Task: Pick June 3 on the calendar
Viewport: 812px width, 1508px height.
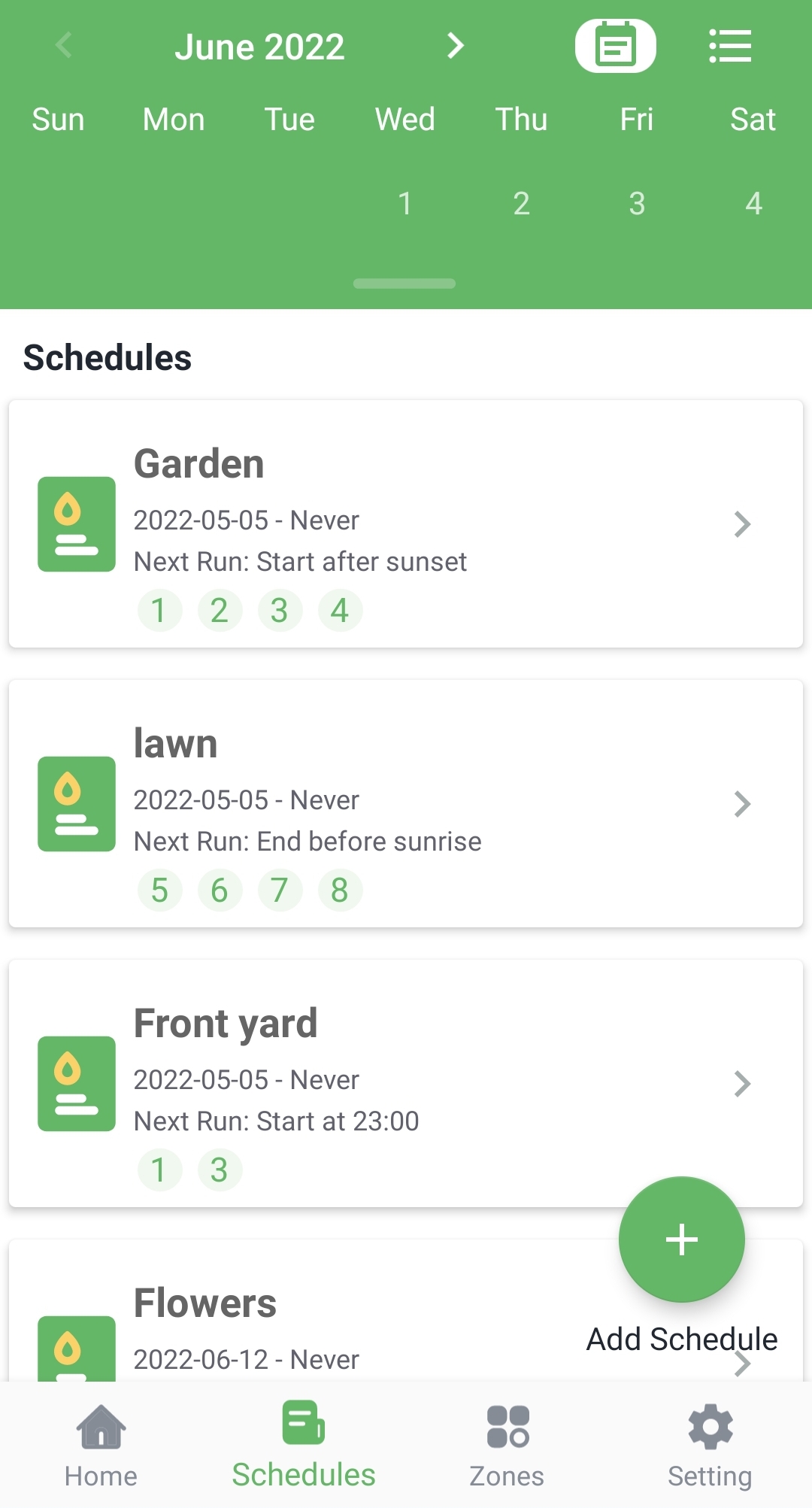Action: (637, 203)
